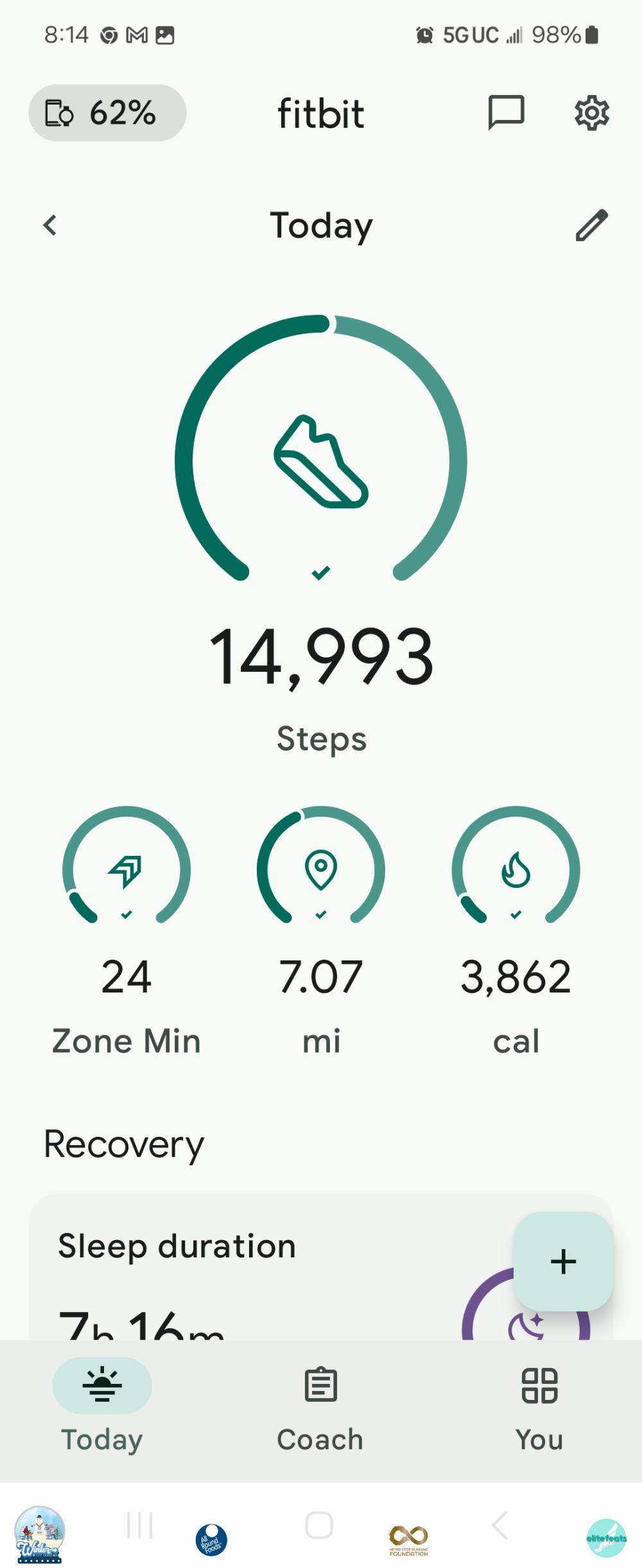Image resolution: width=642 pixels, height=1568 pixels.
Task: Go to the previous day
Action: point(50,225)
